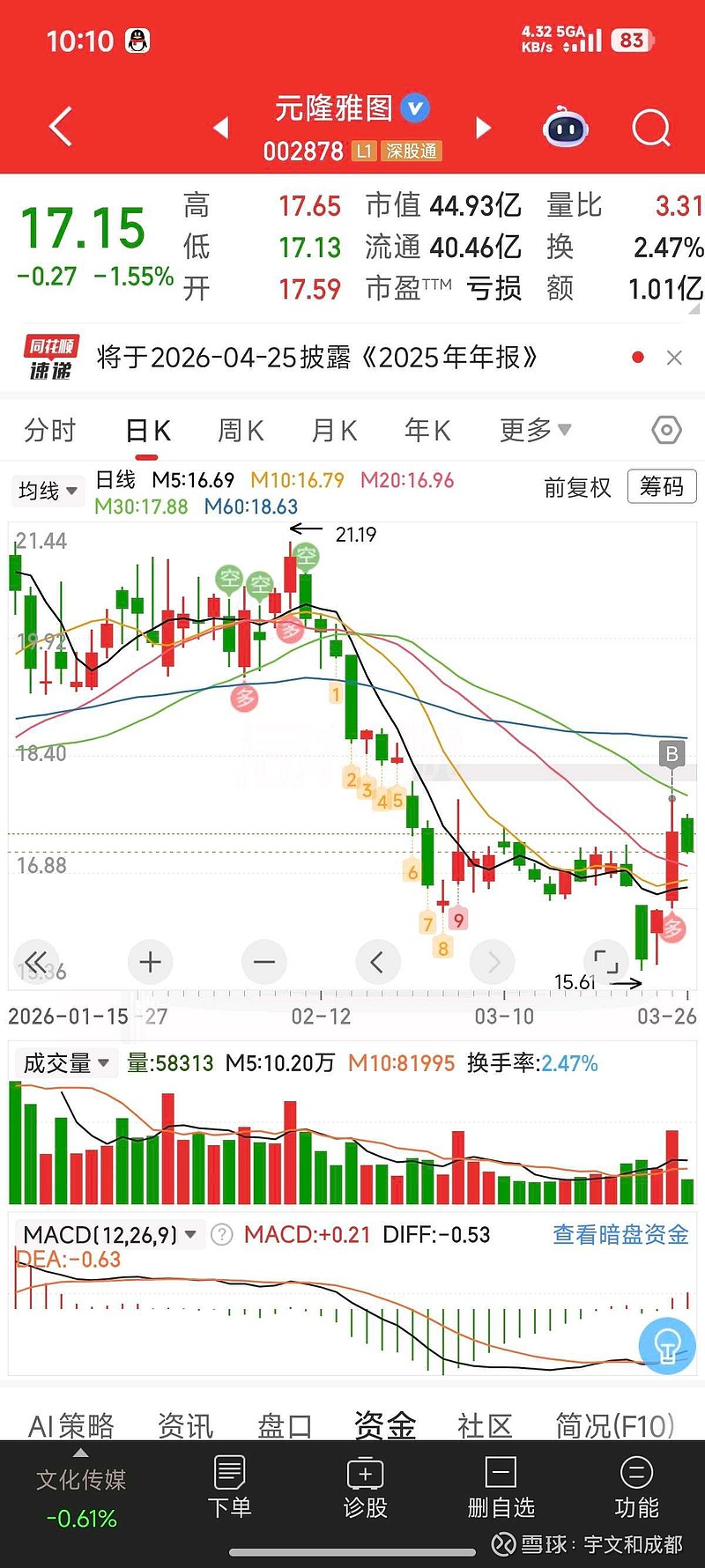Open chart settings via the gear icon
Screen dimensions: 705x1568
(666, 430)
